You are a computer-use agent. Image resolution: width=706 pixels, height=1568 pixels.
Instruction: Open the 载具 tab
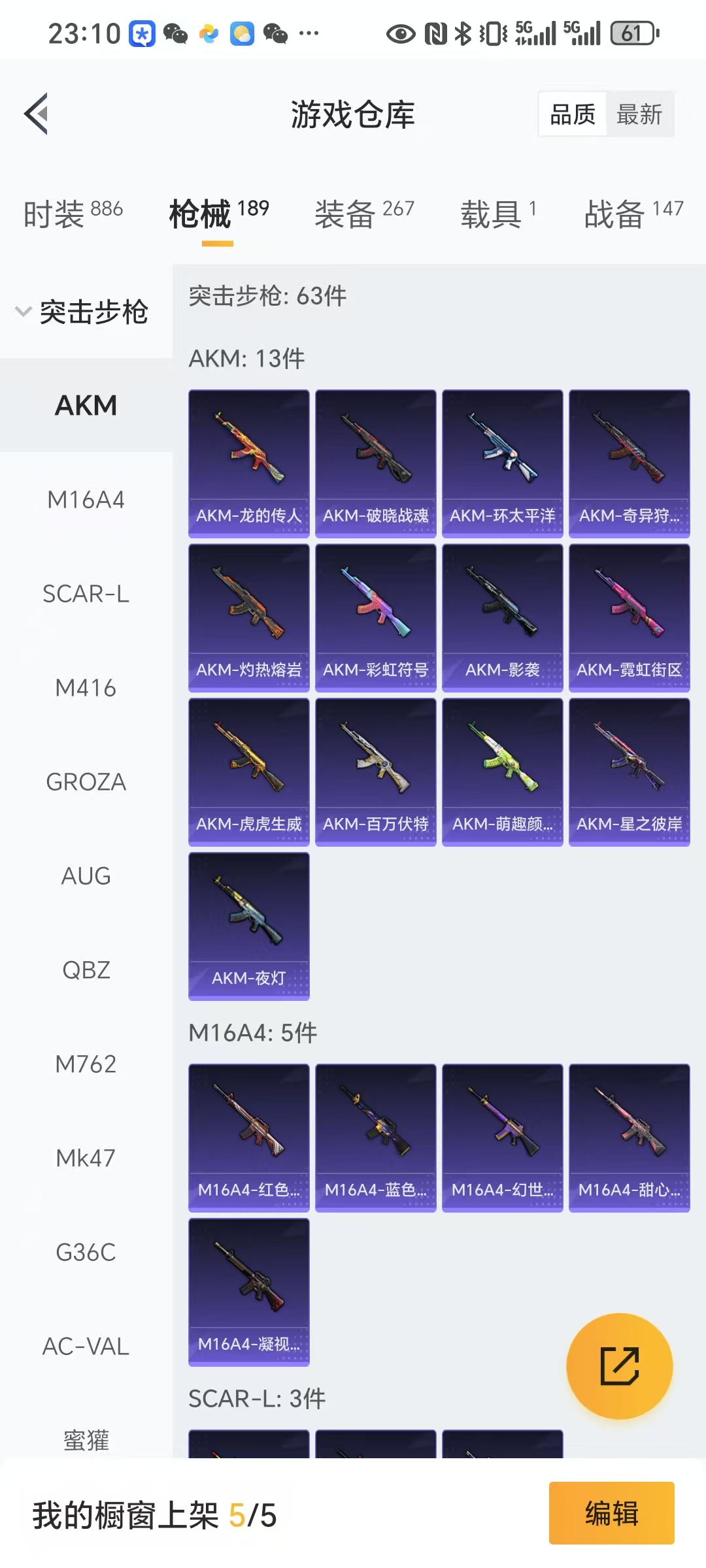[498, 214]
